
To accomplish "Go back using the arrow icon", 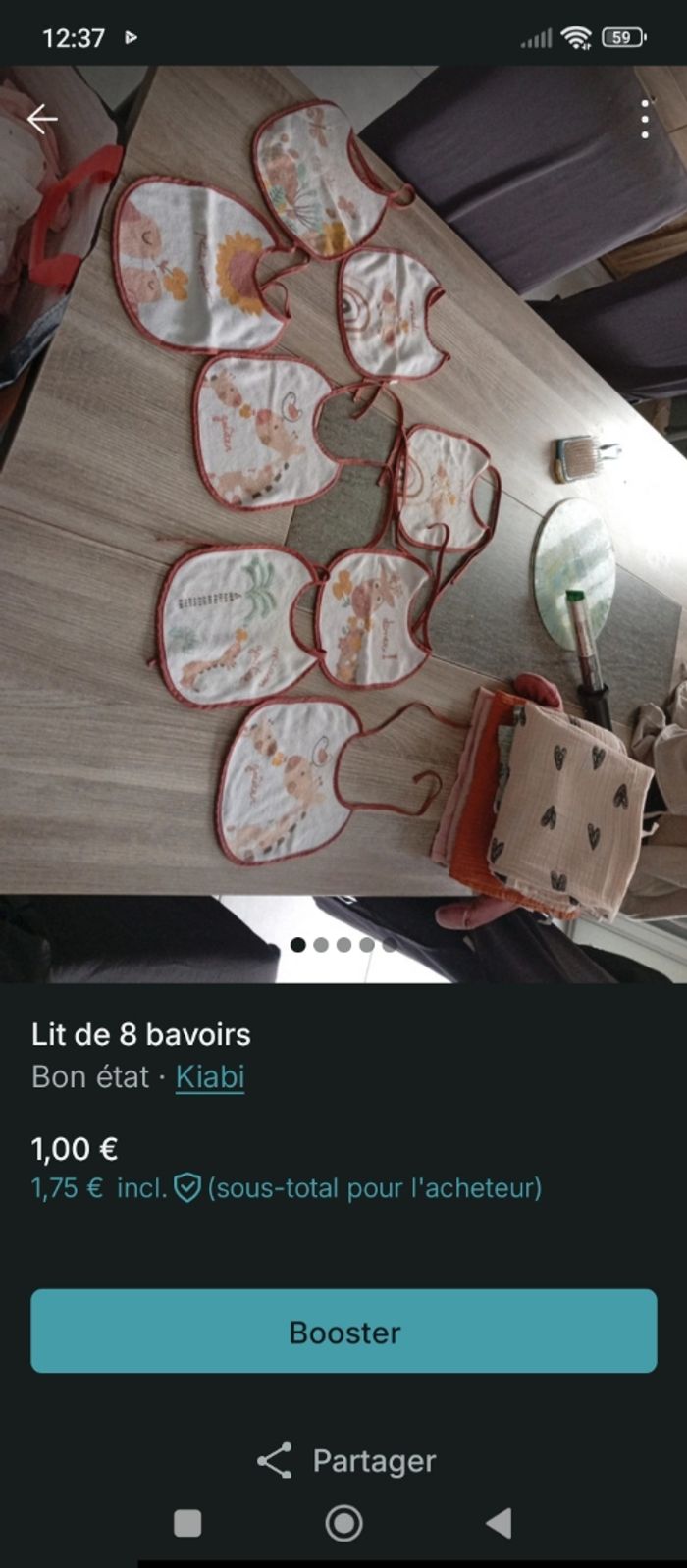I will click(42, 119).
